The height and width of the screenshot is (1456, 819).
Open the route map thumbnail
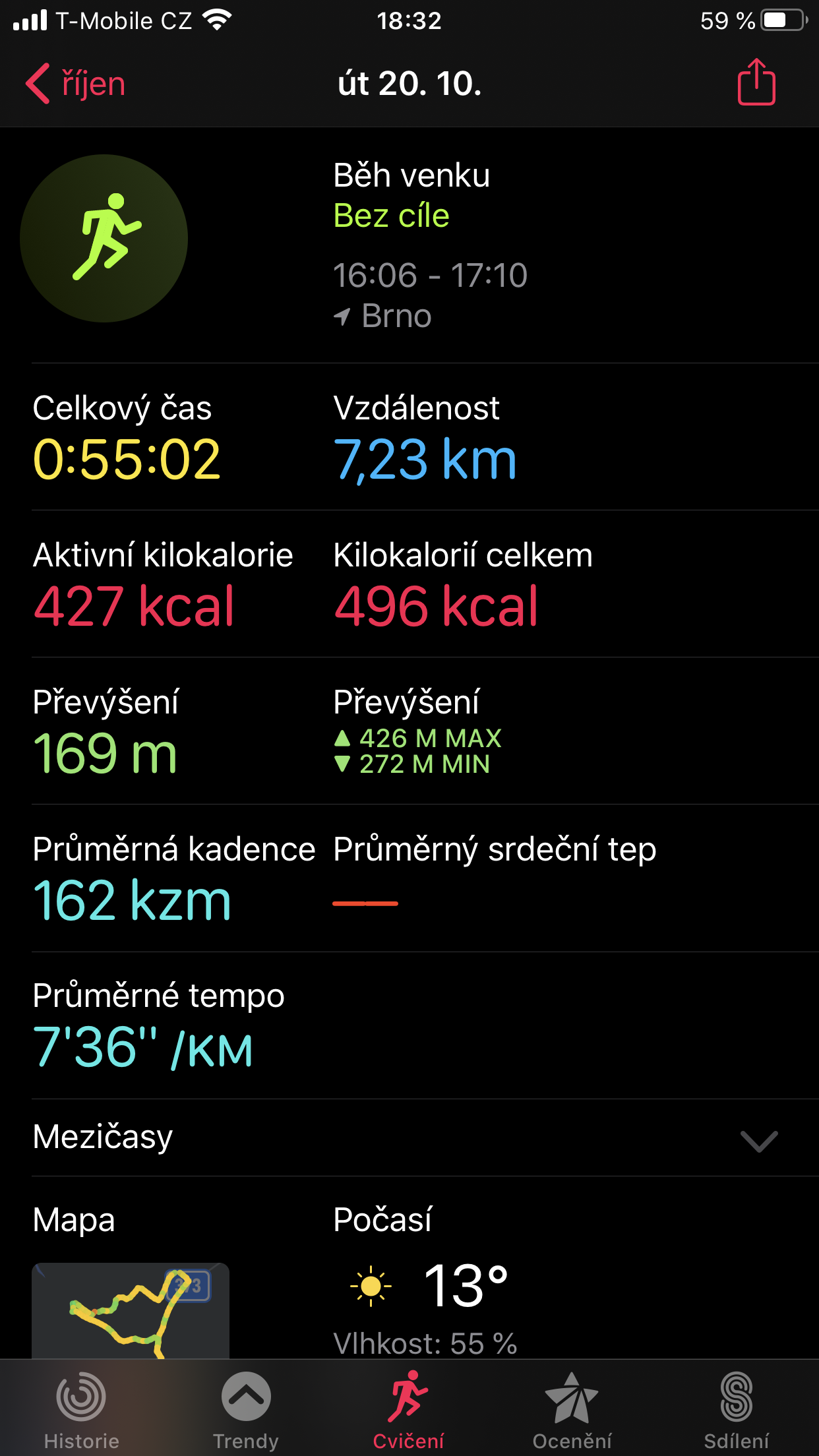point(131,1310)
